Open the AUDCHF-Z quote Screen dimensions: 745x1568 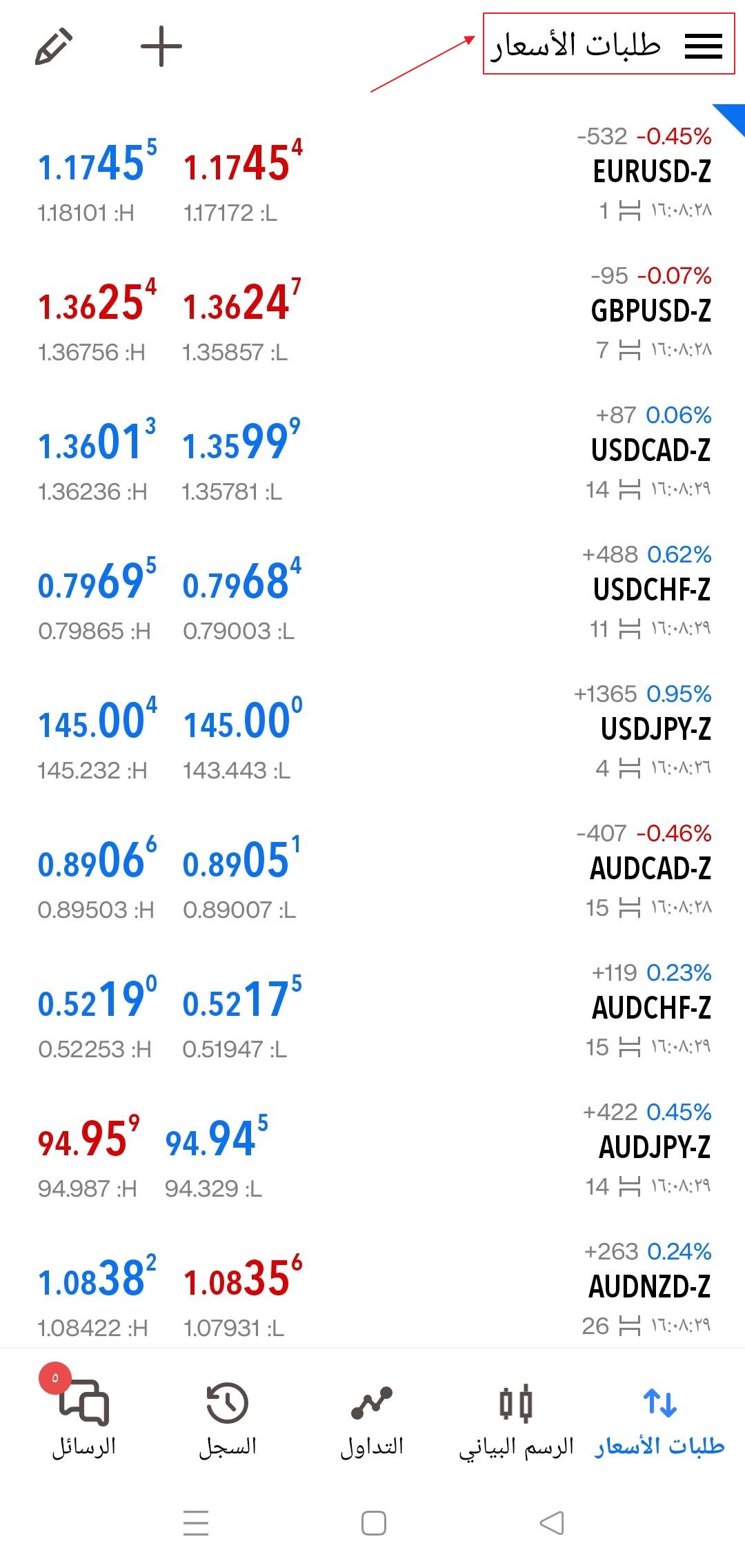(372, 1010)
